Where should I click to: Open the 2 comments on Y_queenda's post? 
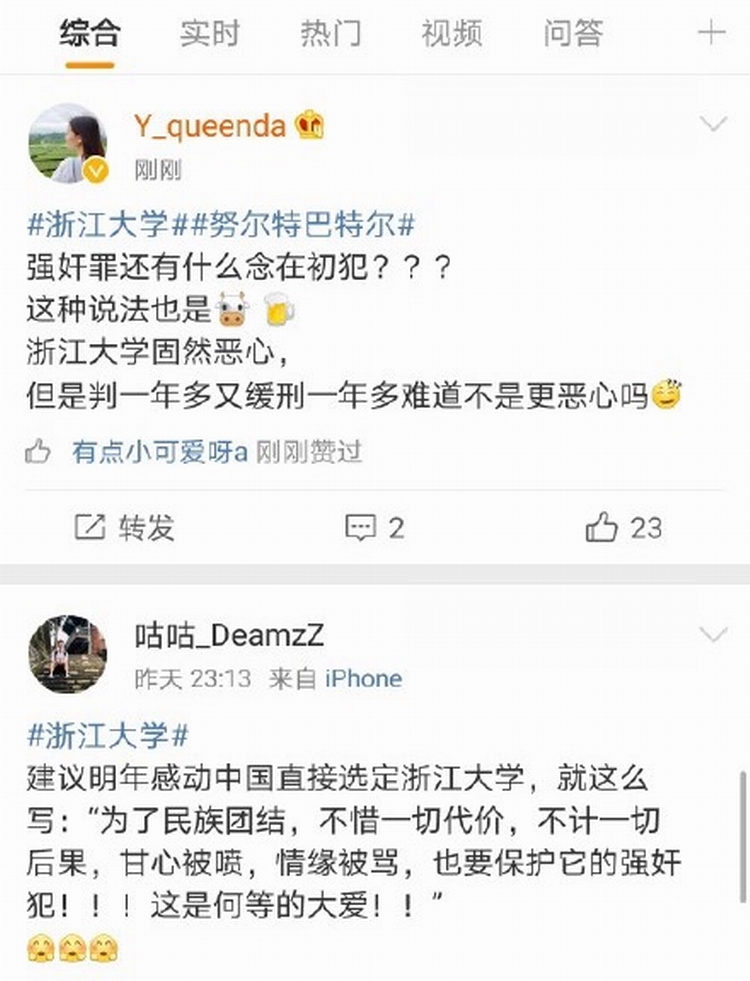(375, 527)
